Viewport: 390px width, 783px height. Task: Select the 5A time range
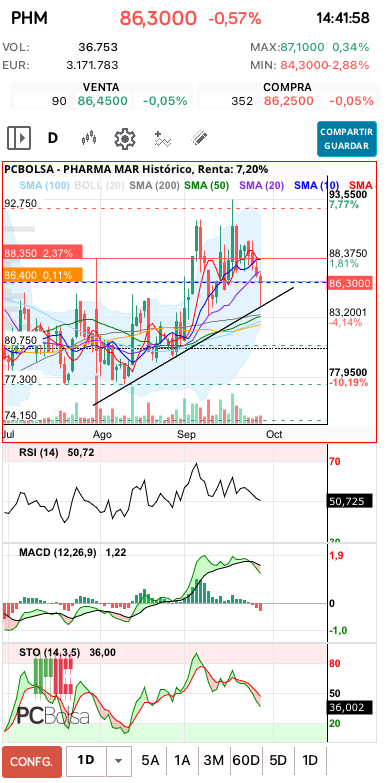click(150, 761)
